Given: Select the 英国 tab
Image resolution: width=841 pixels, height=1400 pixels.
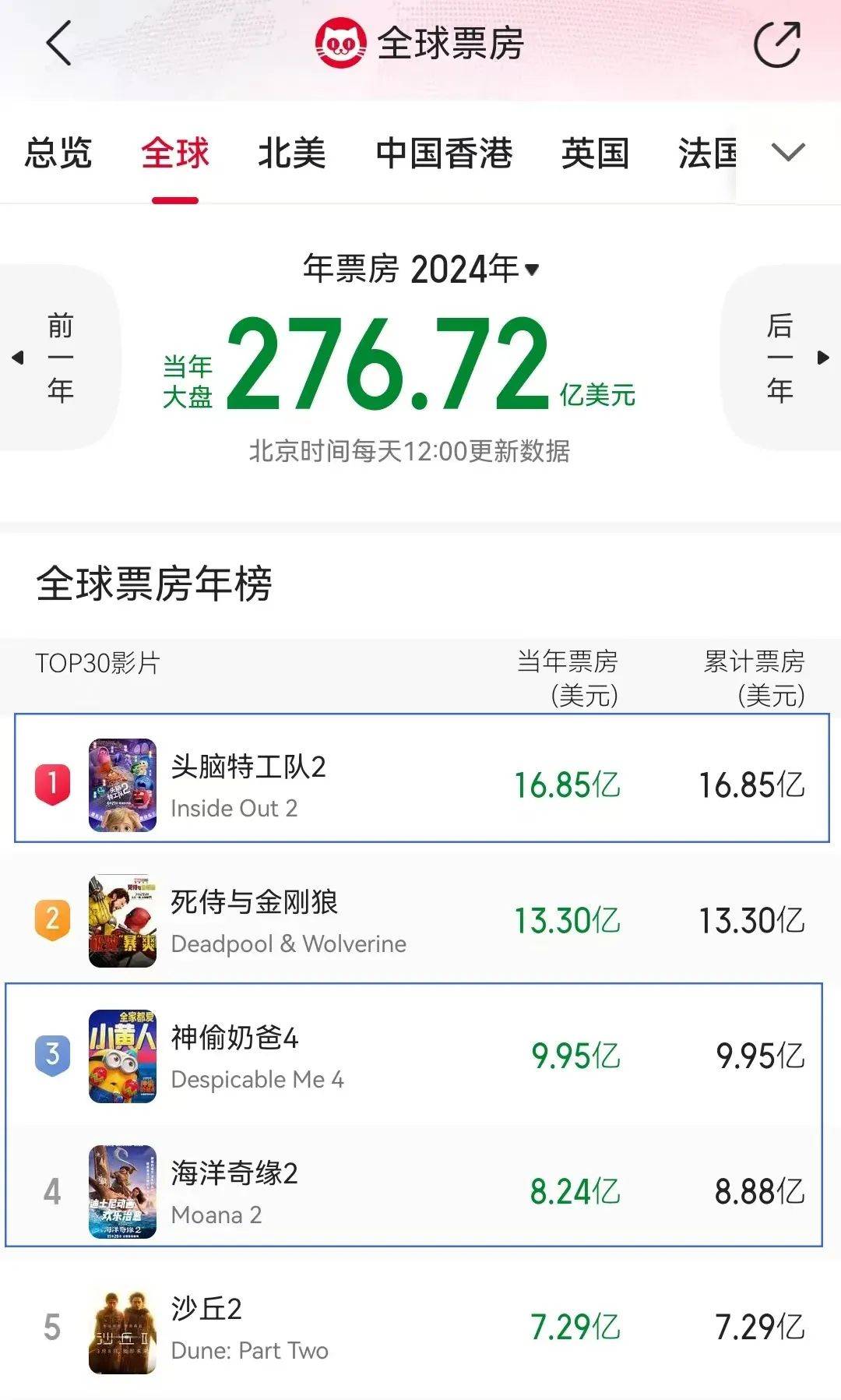Looking at the screenshot, I should 596,153.
